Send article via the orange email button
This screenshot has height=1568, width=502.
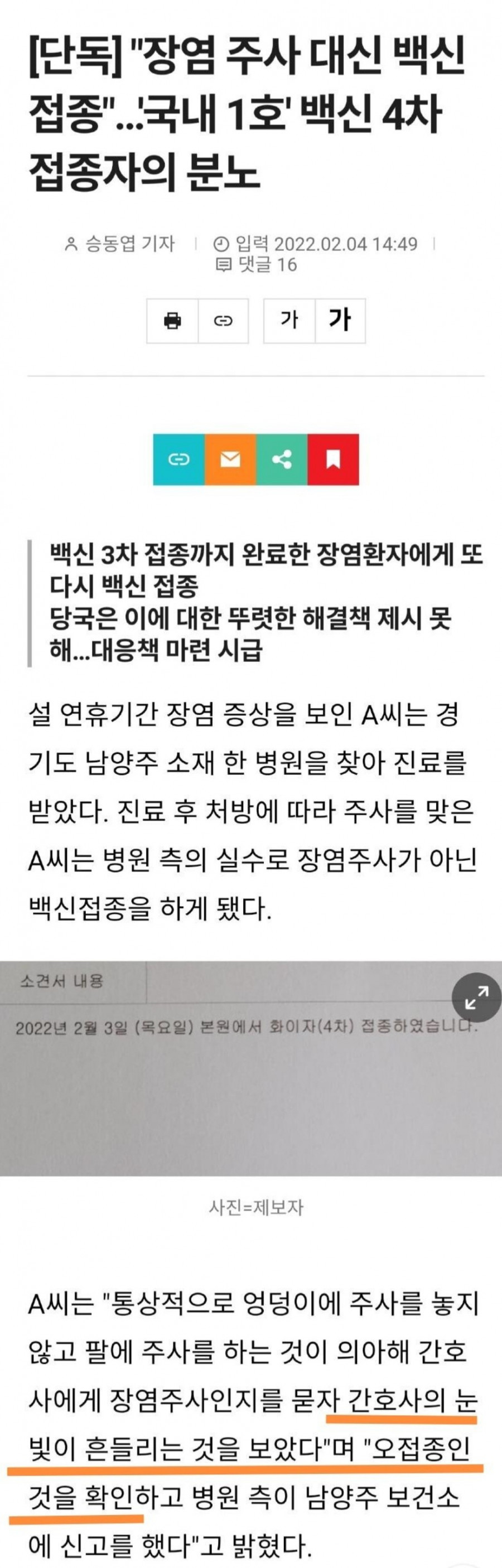point(230,459)
